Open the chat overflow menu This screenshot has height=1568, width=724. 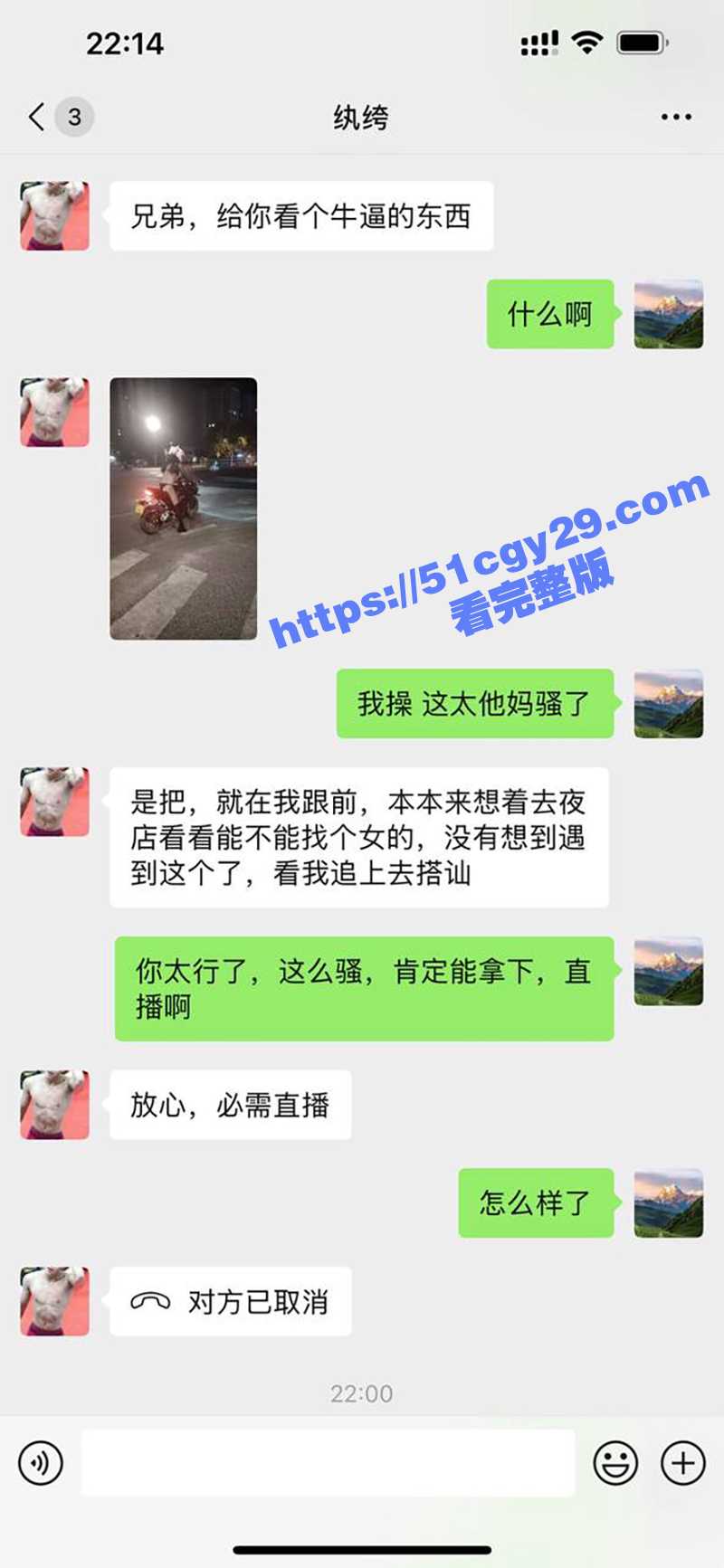[676, 117]
